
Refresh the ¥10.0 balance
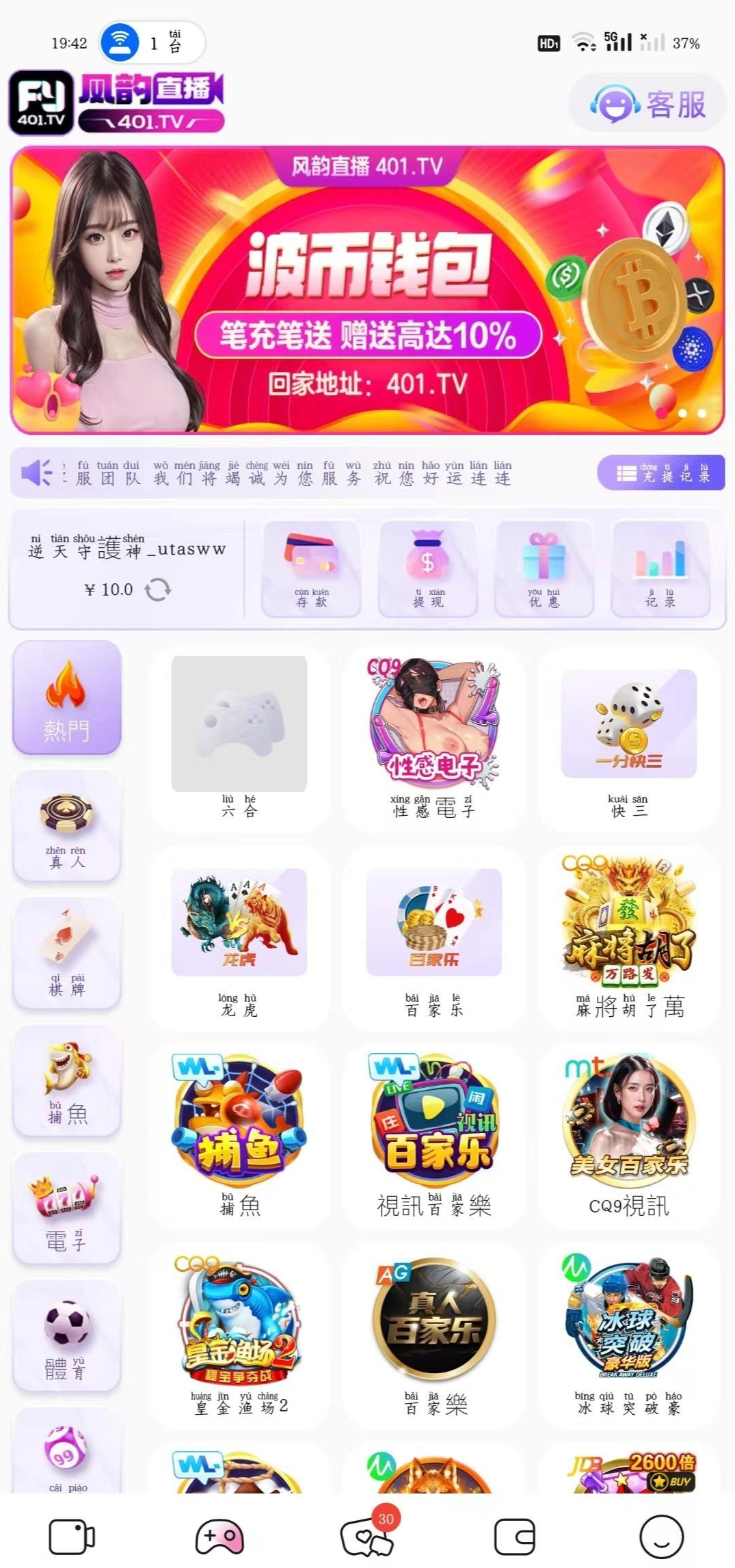158,589
